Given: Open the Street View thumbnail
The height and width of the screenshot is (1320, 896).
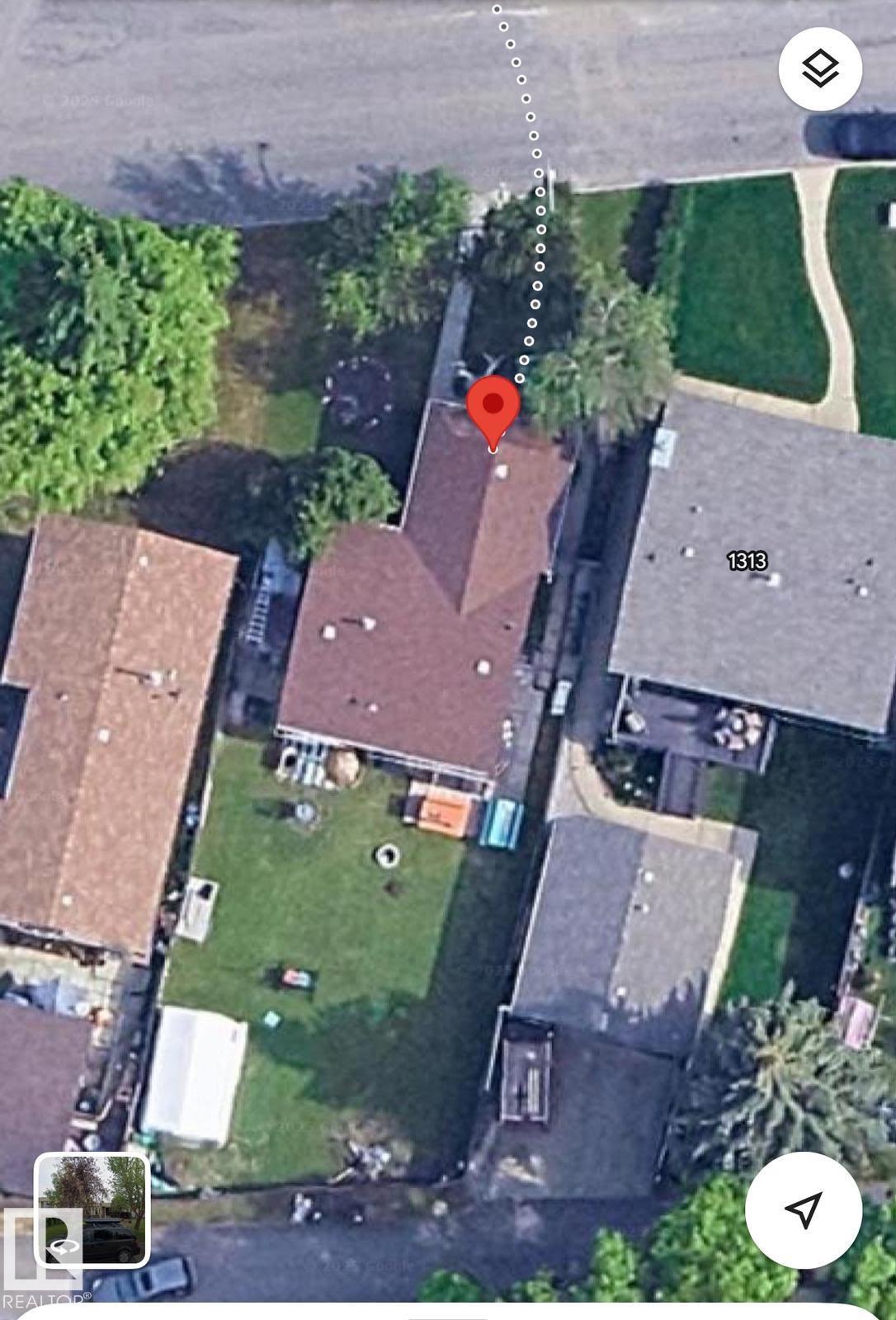Looking at the screenshot, I should (92, 1210).
